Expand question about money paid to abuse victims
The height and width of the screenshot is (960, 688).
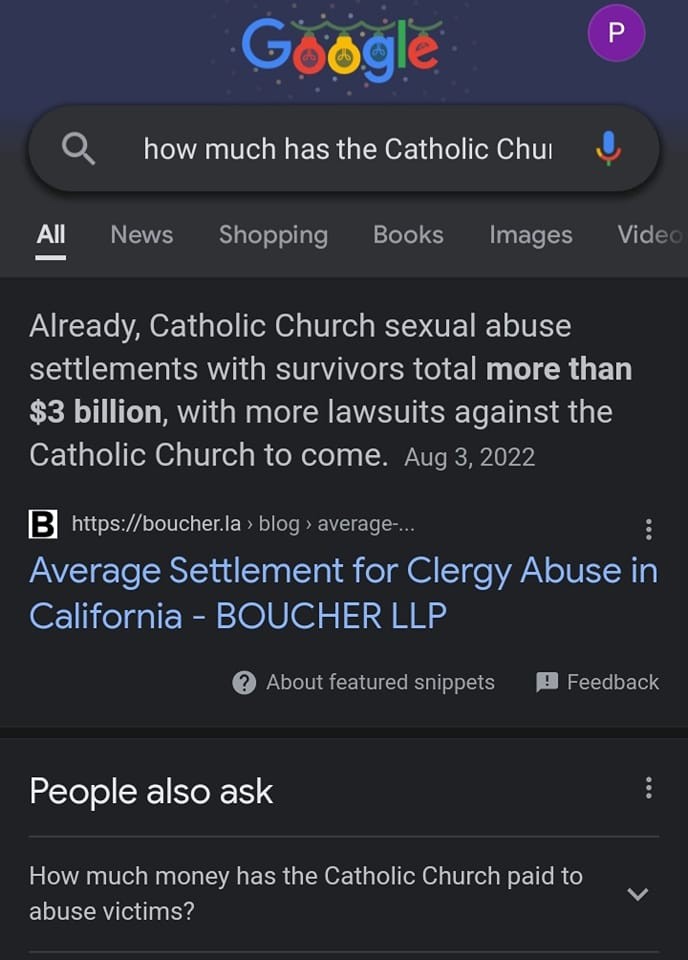[637, 893]
